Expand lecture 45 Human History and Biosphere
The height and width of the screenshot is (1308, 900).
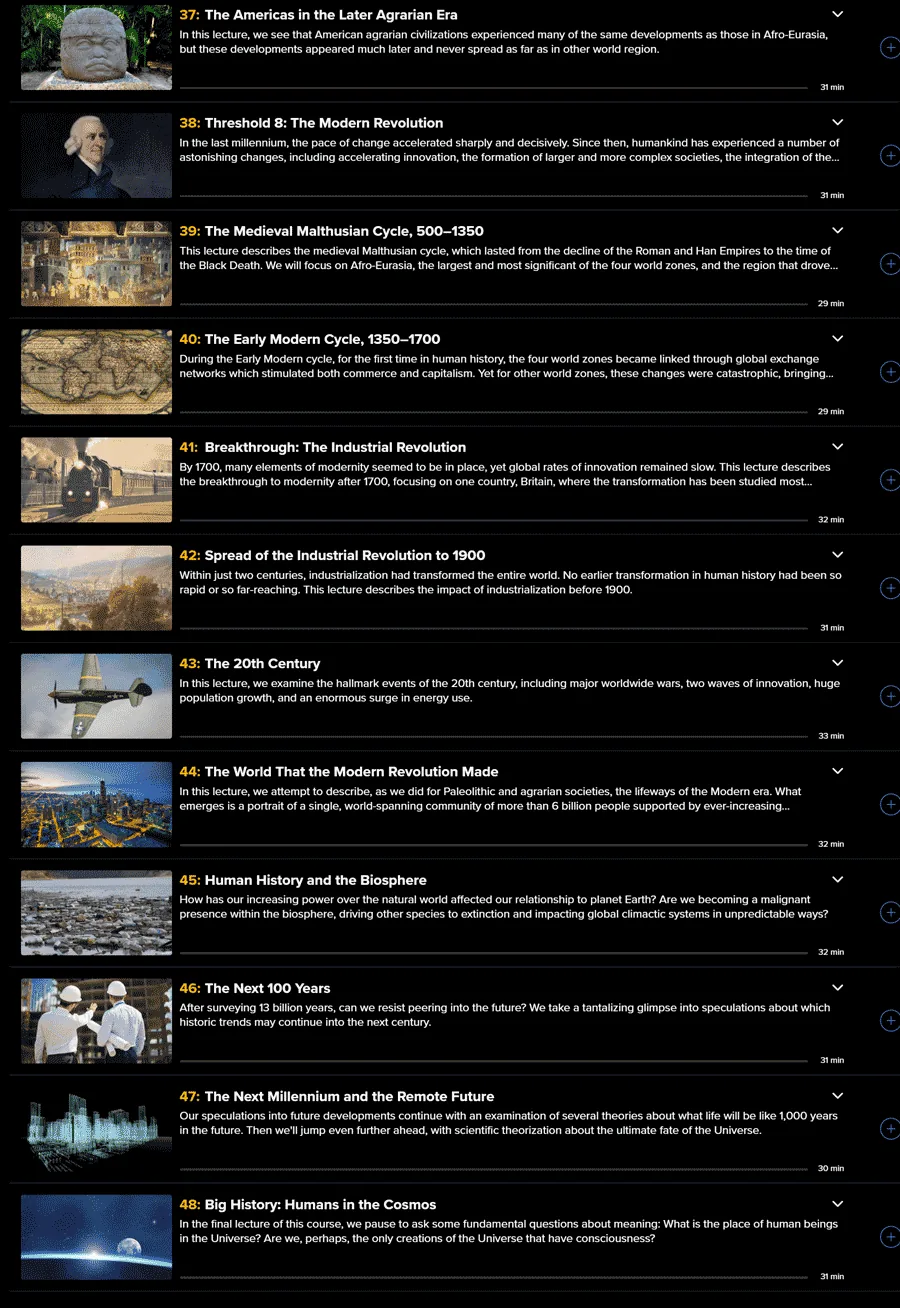(838, 879)
